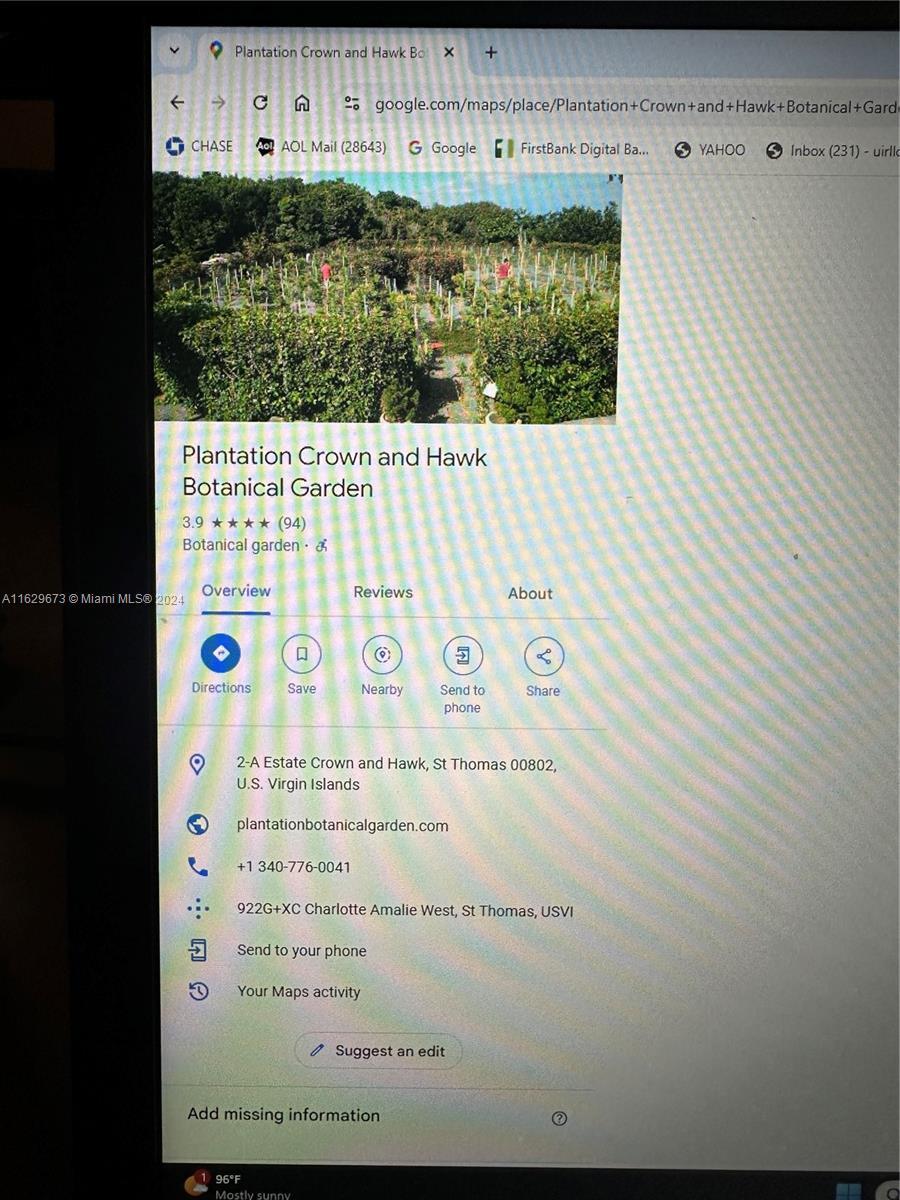Copy the 2-A Estate Crown and Hawk address
900x1200 pixels.
(396, 773)
